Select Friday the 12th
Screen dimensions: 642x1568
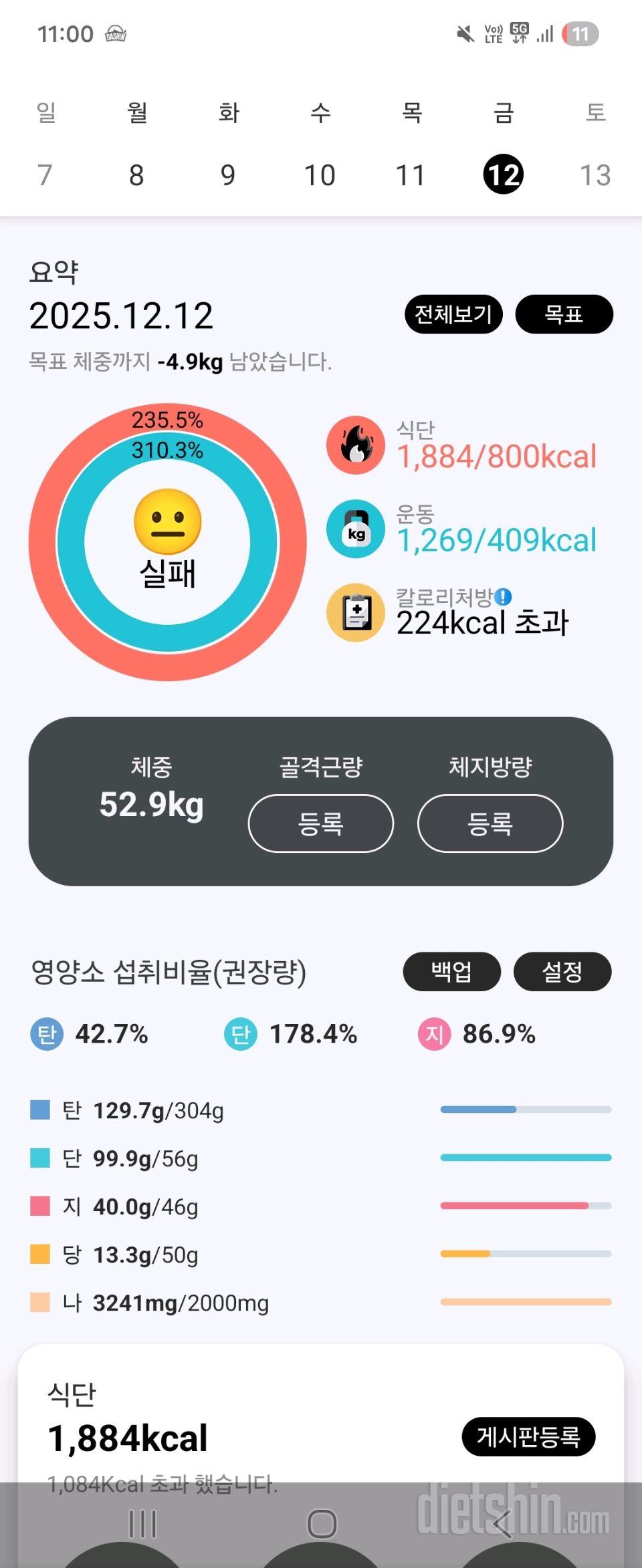coord(503,175)
